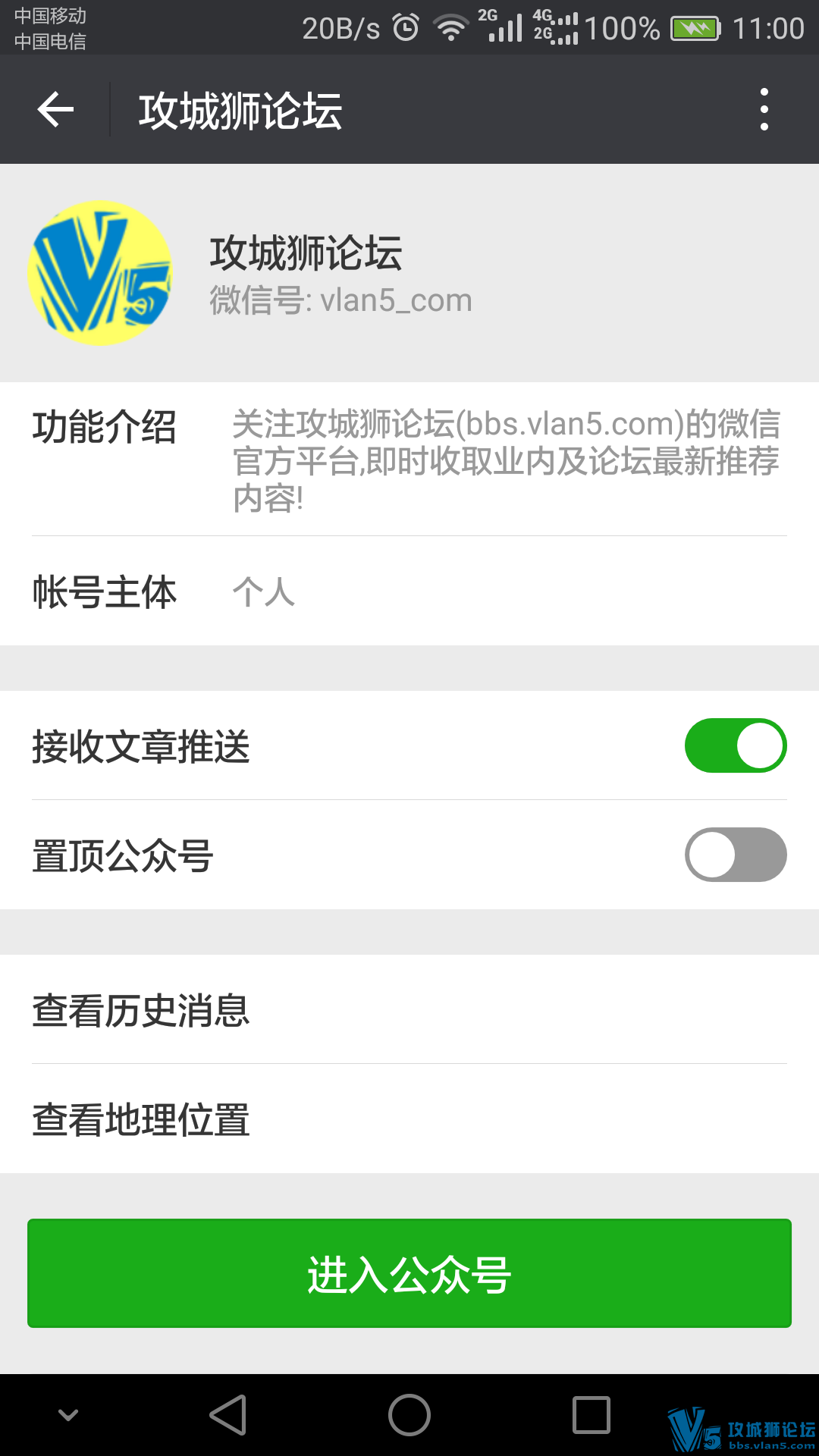Enable 置顶公众号 switch
This screenshot has height=1456, width=819.
735,855
